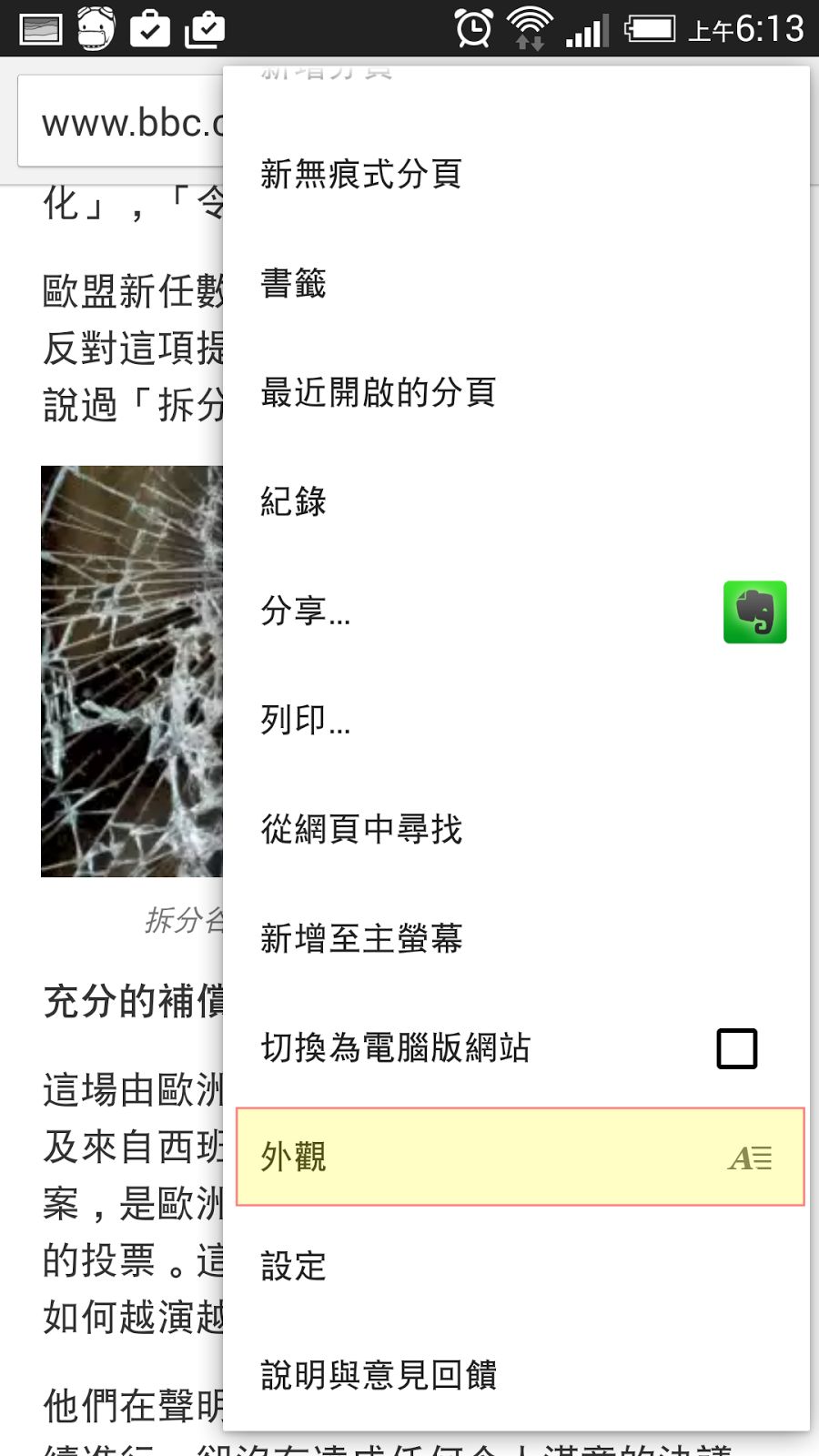The height and width of the screenshot is (1456, 819).
Task: Show 最近開啟的分頁 recent tabs
Action: (x=378, y=392)
